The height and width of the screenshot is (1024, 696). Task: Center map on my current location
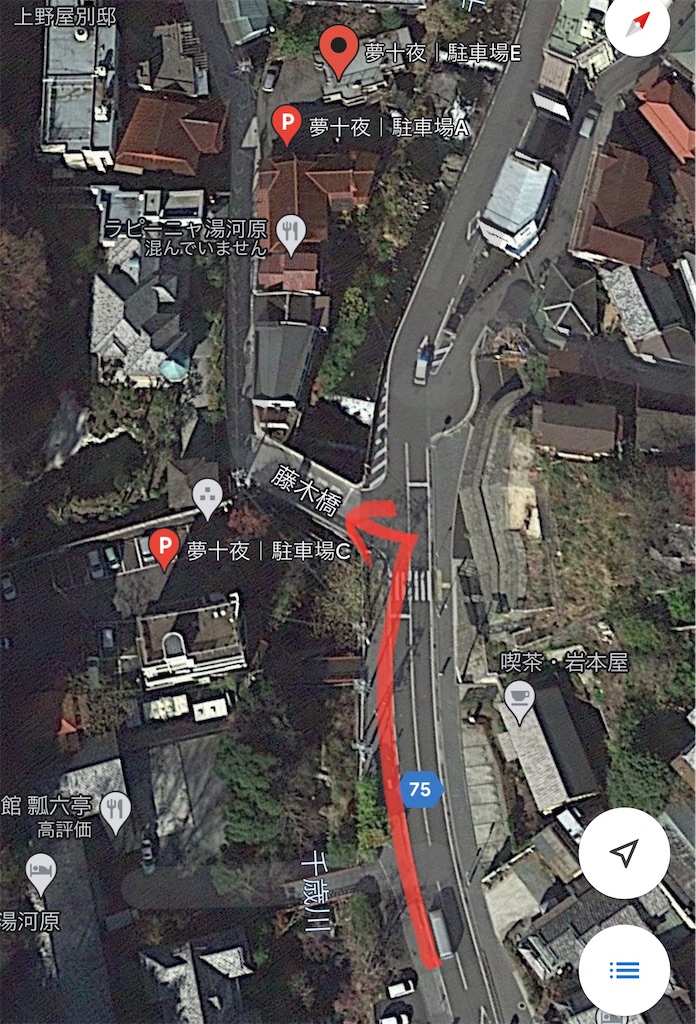[x=624, y=853]
